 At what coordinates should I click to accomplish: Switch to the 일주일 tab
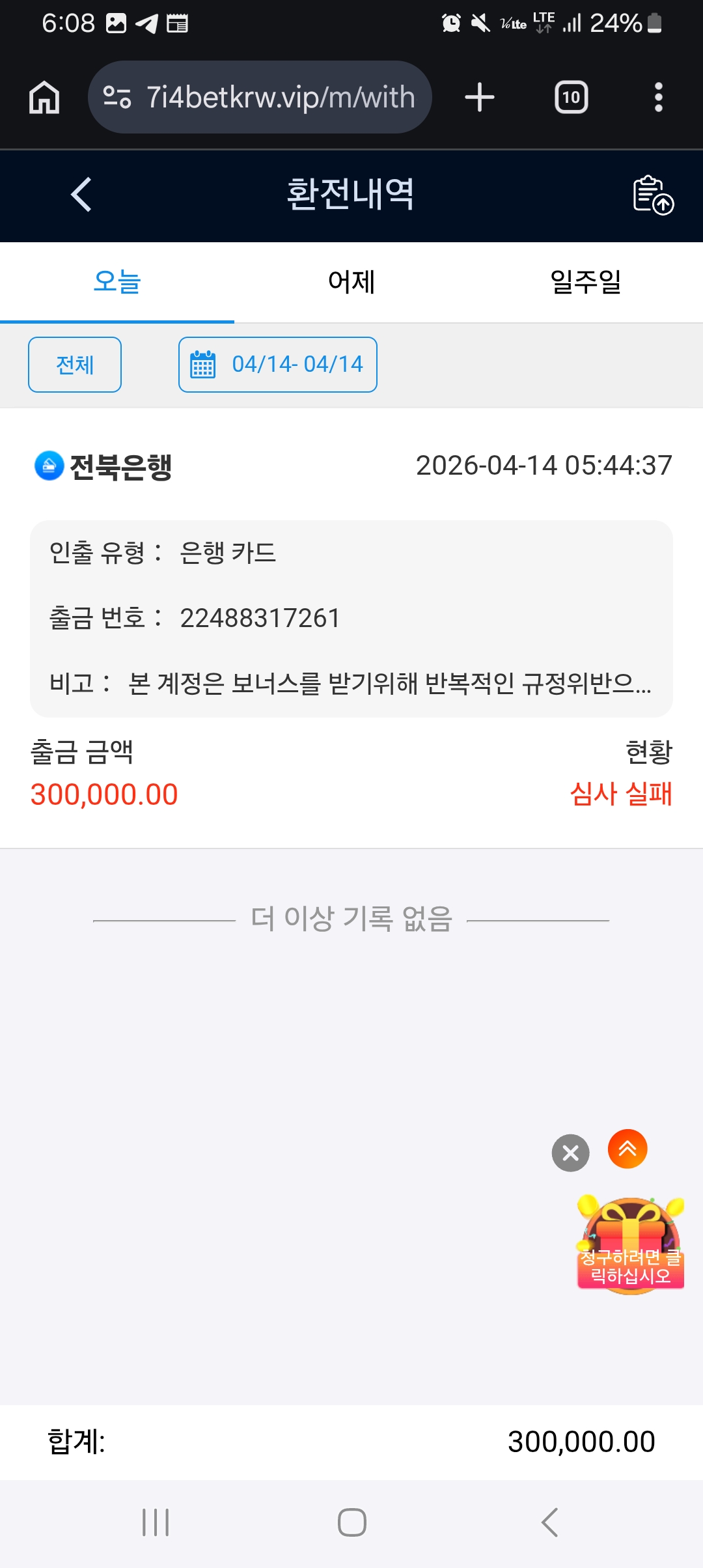585,283
